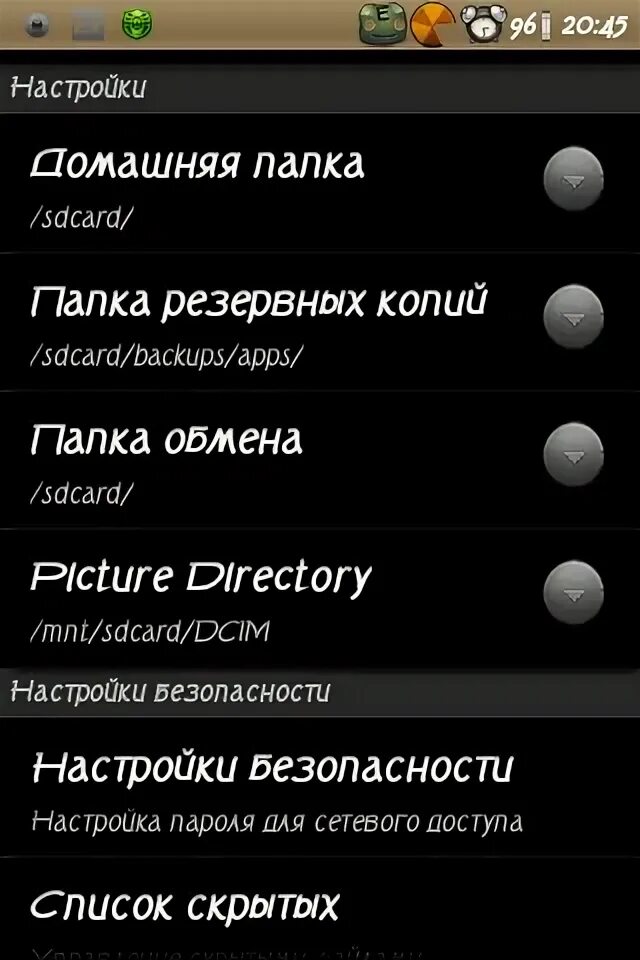Open the Папка резервных копий setting
Image resolution: width=640 pixels, height=960 pixels.
coord(260,321)
